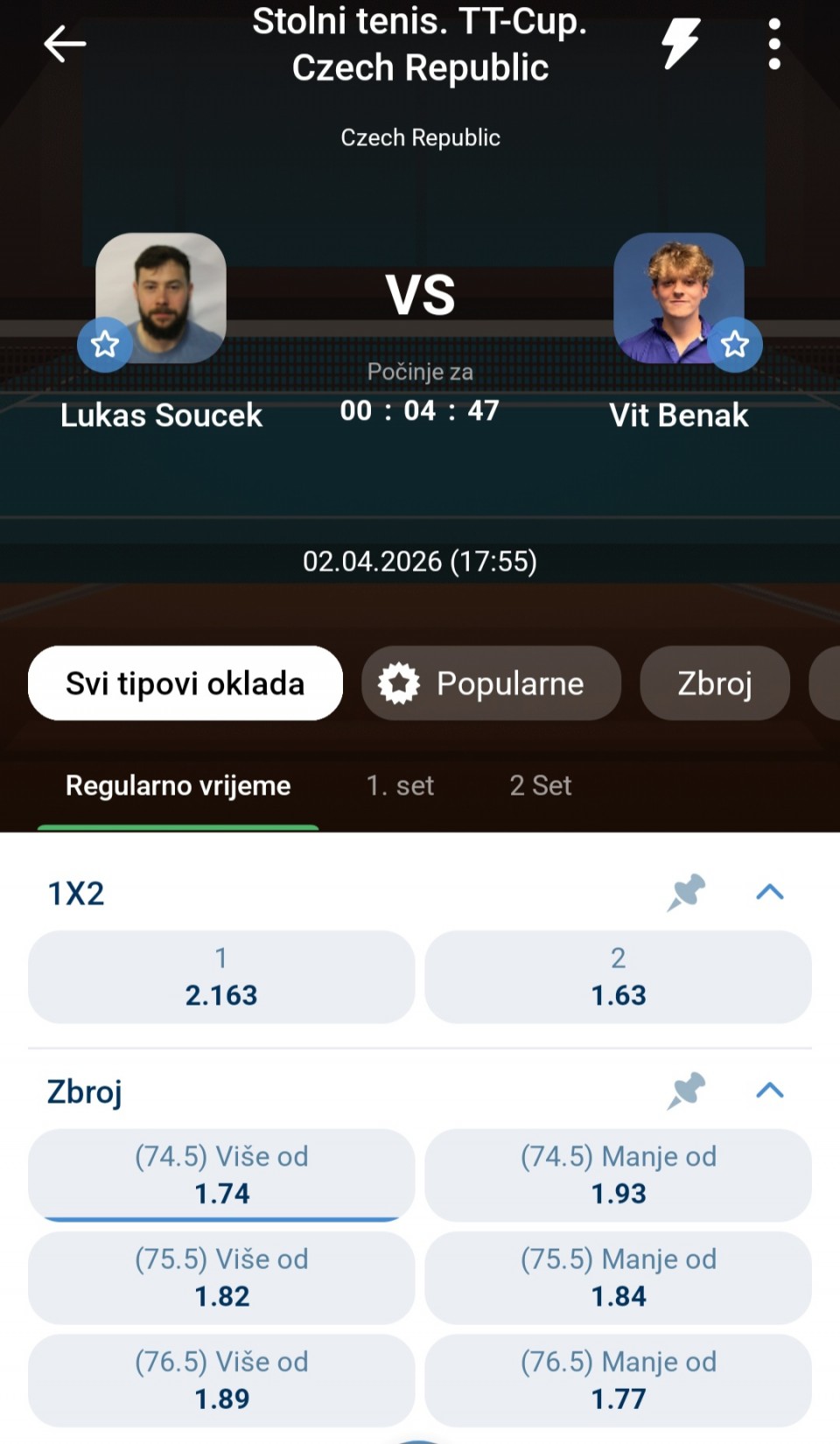Open the 2 Set tab
Viewport: 840px width, 1444px height.
[540, 786]
